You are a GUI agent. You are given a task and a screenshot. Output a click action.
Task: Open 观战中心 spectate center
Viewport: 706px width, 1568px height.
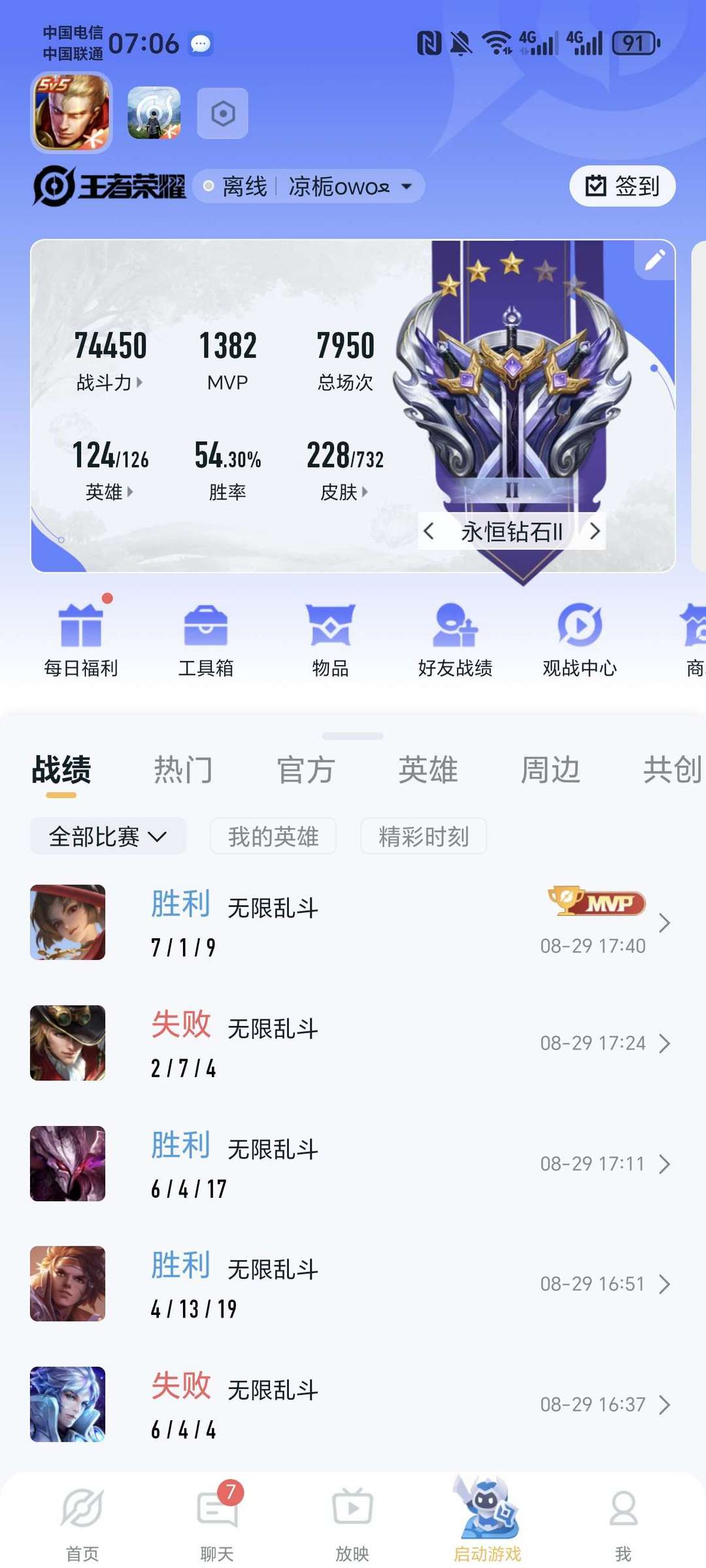tap(580, 639)
